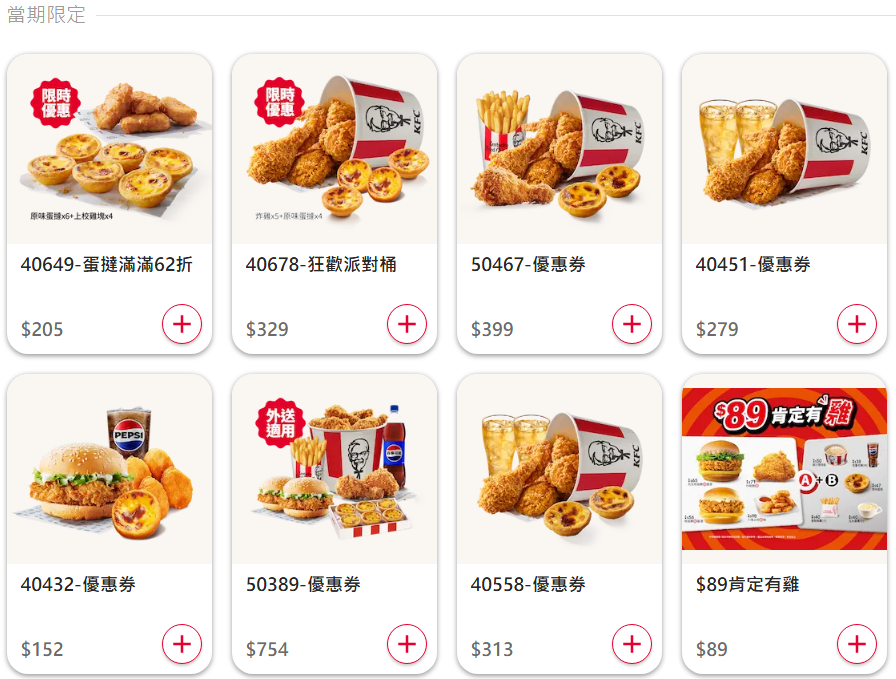Tap plus on the $399 50467 coupon
The height and width of the screenshot is (679, 896).
pos(632,325)
